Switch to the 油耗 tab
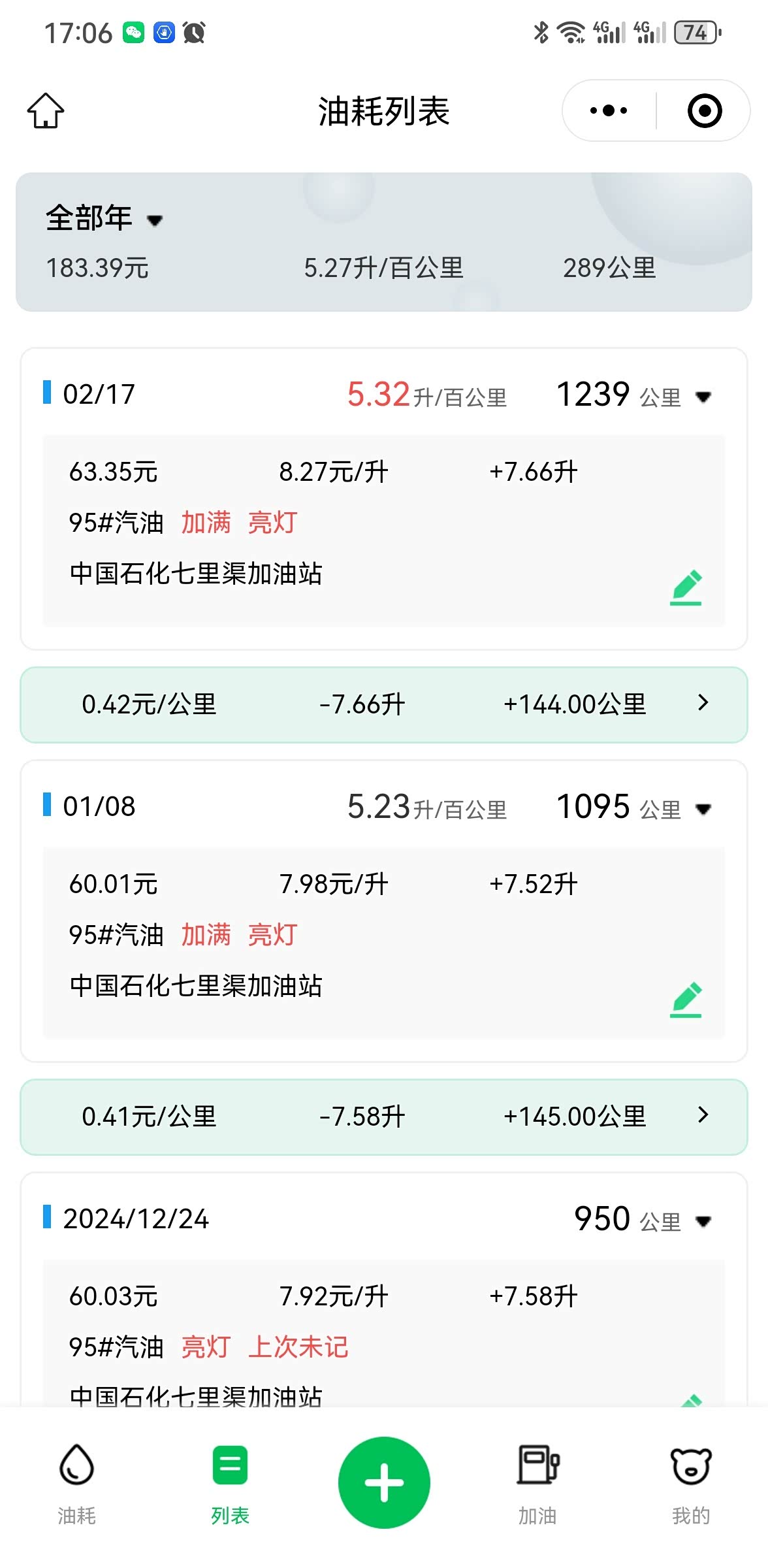This screenshot has width=768, height=1568. pos(77,1484)
